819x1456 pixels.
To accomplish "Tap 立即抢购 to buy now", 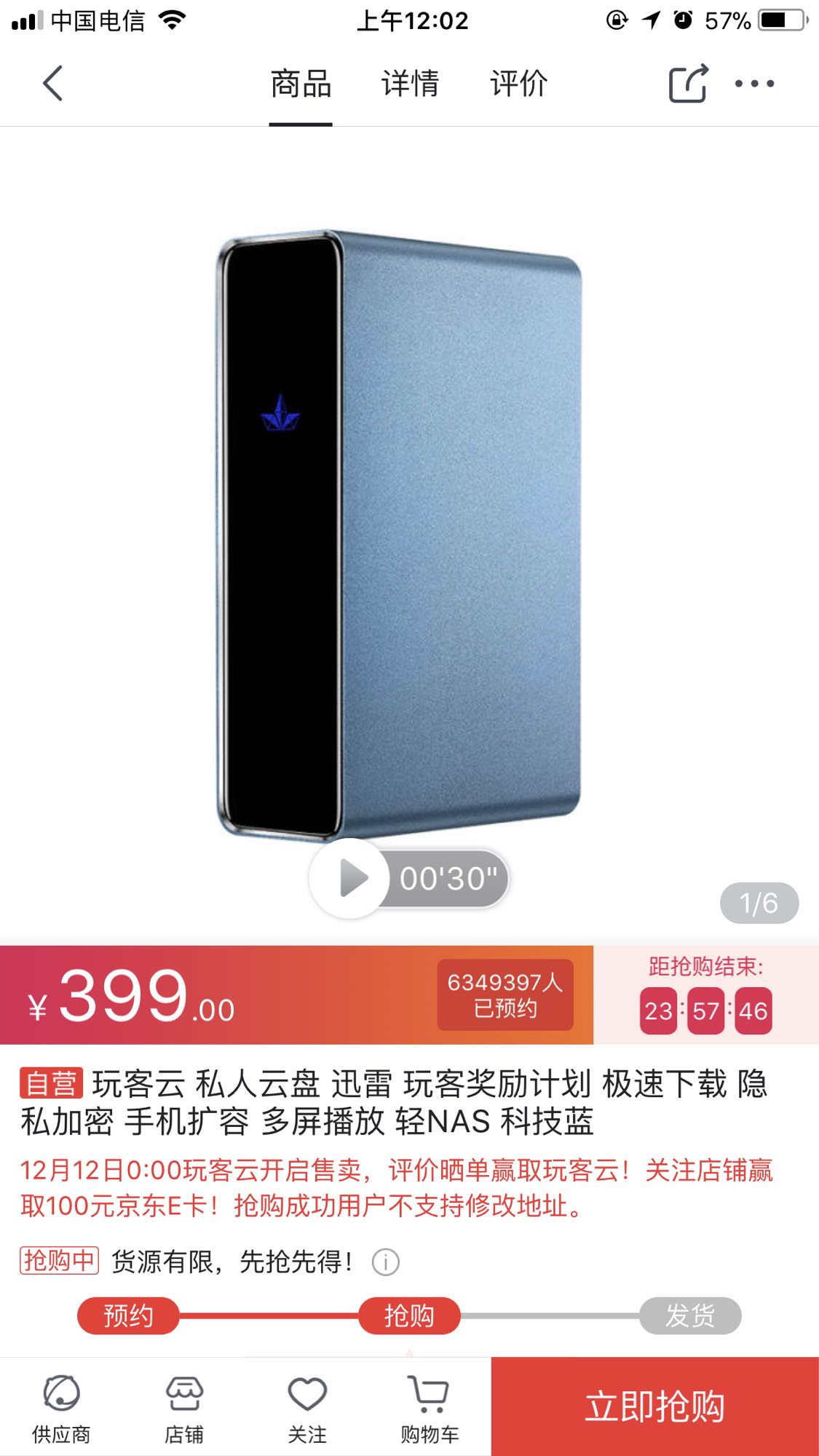I will [x=654, y=1406].
